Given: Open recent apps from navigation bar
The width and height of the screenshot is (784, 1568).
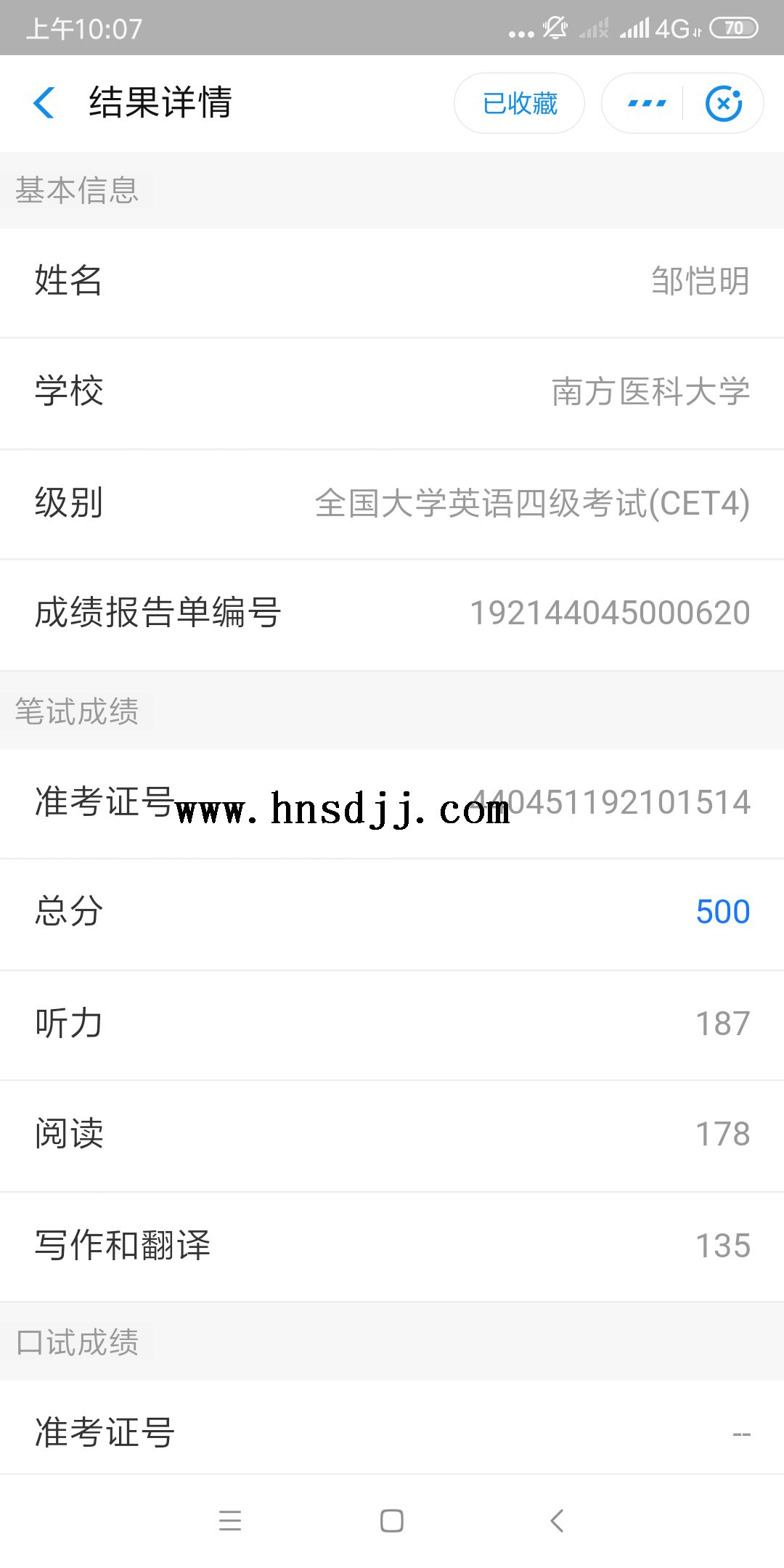Looking at the screenshot, I should [x=230, y=1520].
